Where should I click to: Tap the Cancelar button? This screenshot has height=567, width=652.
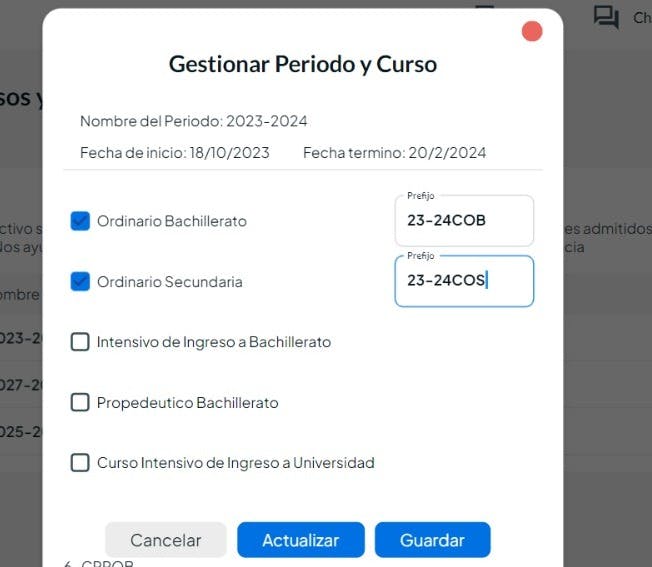click(x=166, y=540)
